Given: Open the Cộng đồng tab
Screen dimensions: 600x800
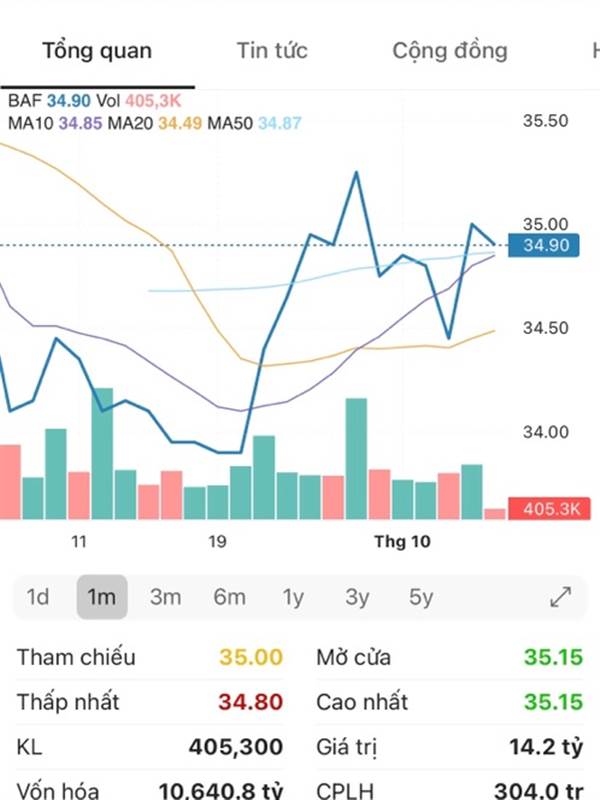Looking at the screenshot, I should [449, 50].
